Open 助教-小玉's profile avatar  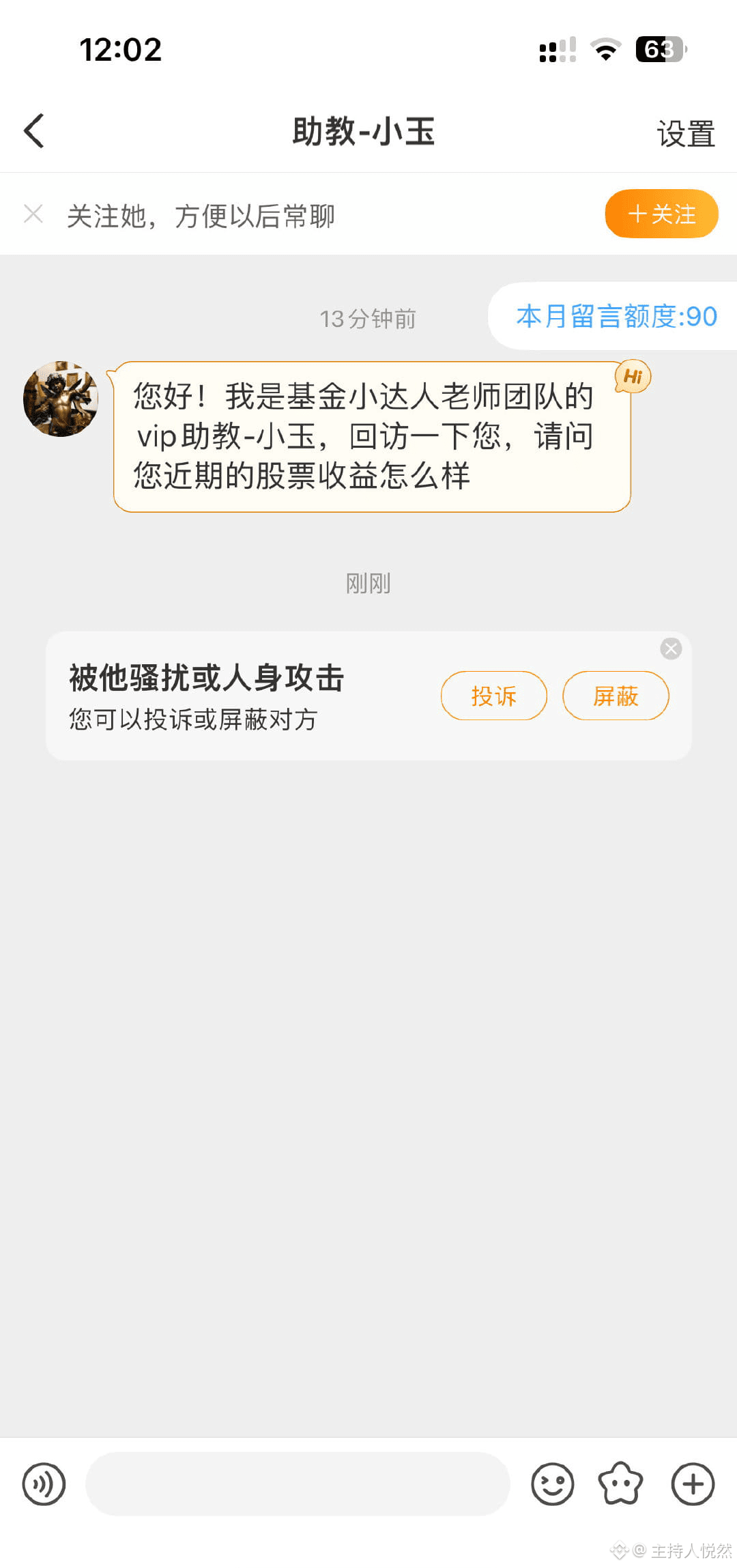(60, 399)
